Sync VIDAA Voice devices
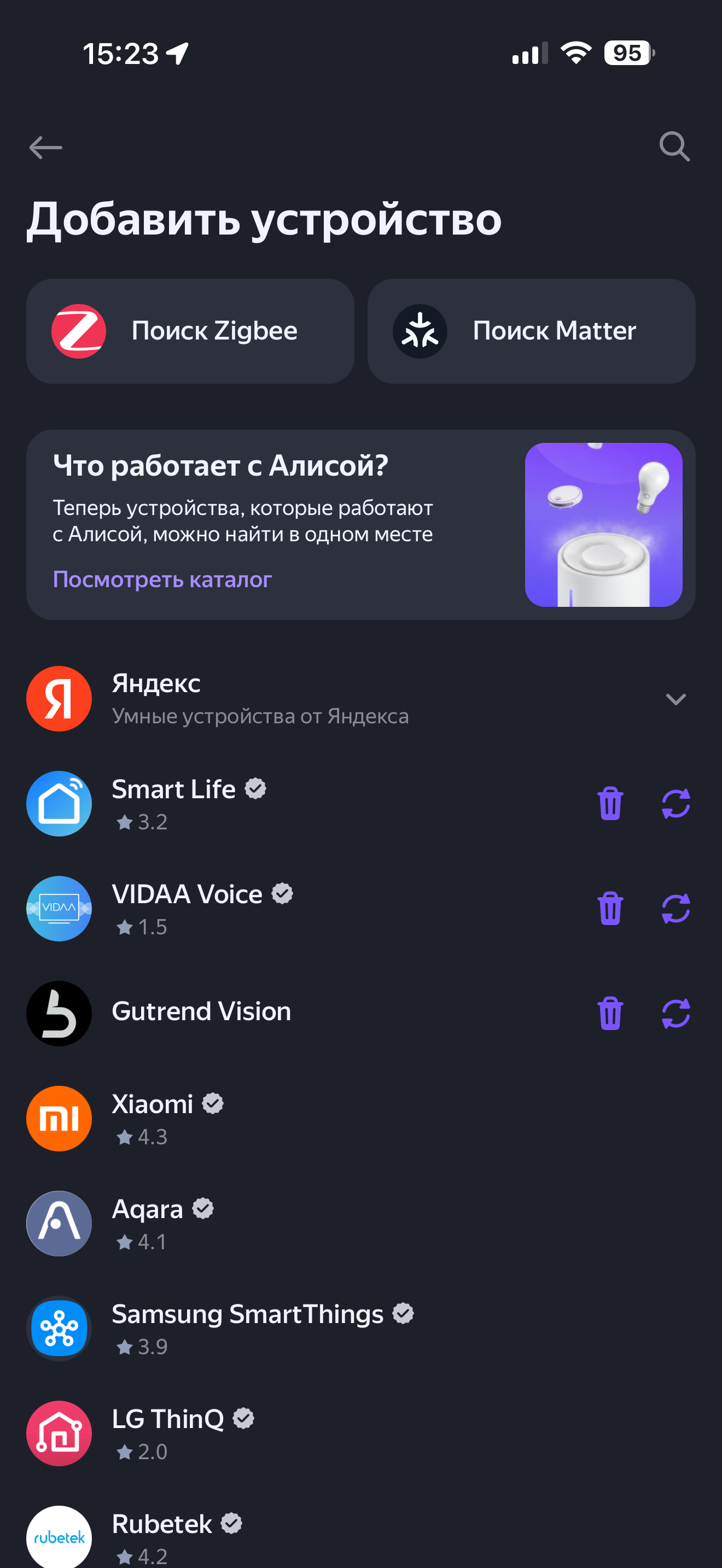 coord(676,909)
